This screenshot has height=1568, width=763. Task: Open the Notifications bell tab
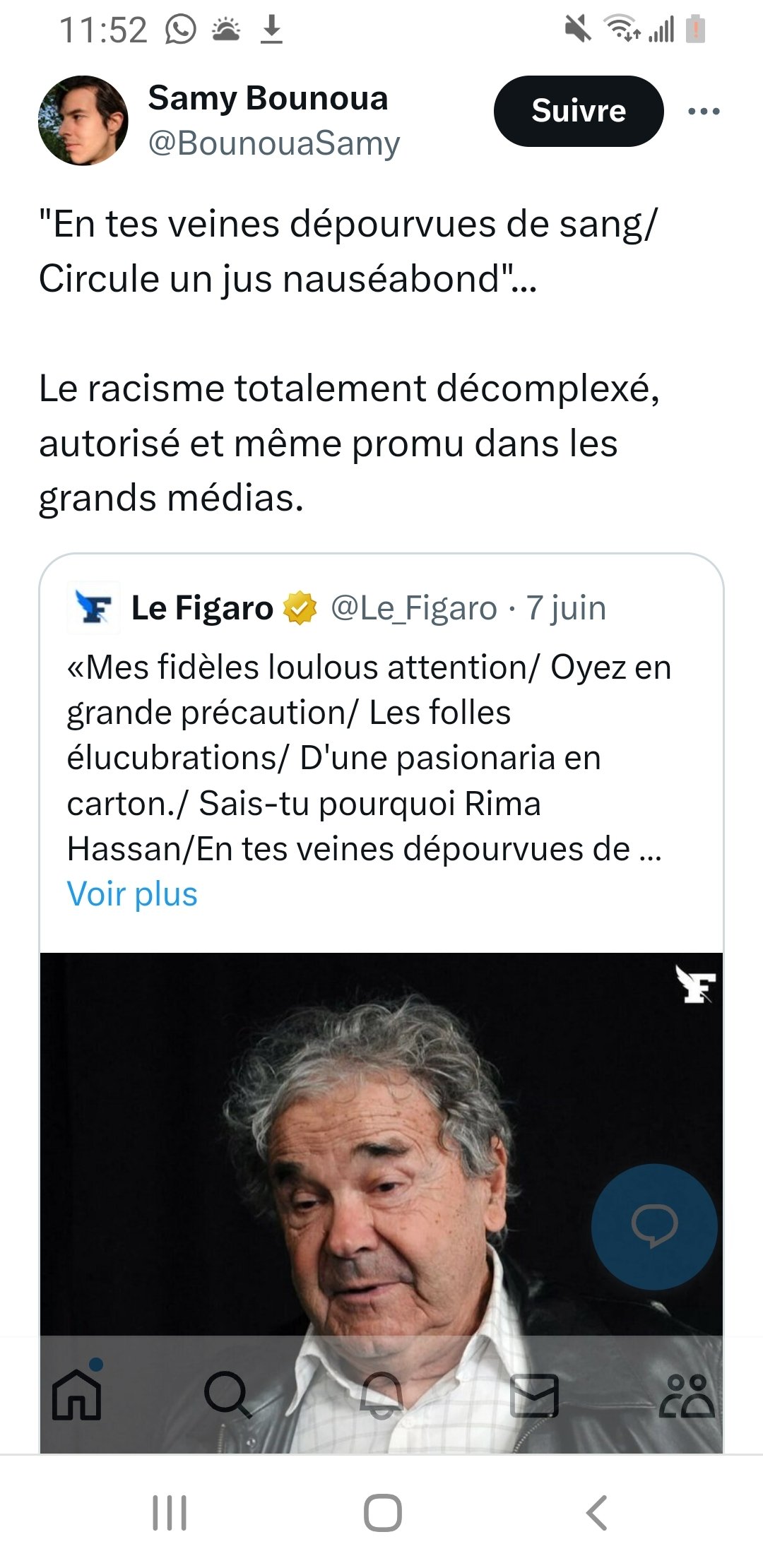point(381,1395)
